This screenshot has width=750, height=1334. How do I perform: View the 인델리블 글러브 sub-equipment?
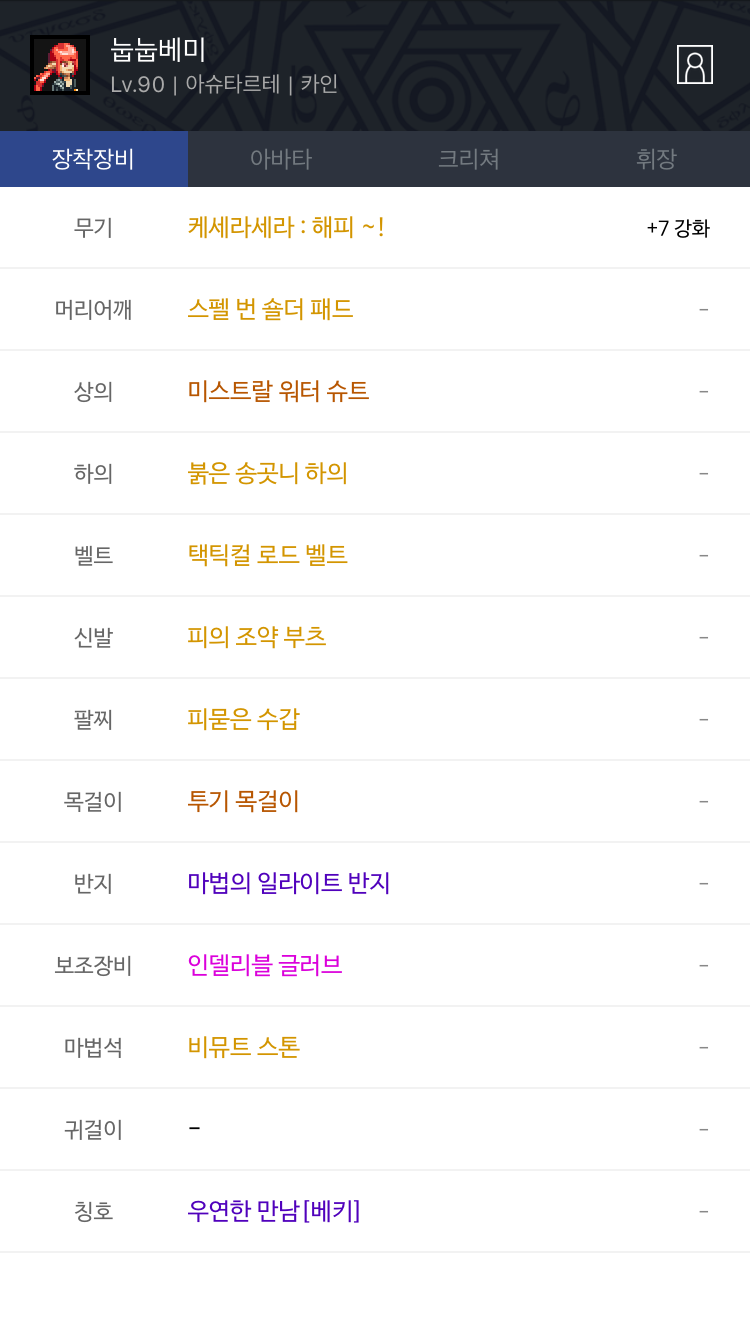pyautogui.click(x=265, y=965)
